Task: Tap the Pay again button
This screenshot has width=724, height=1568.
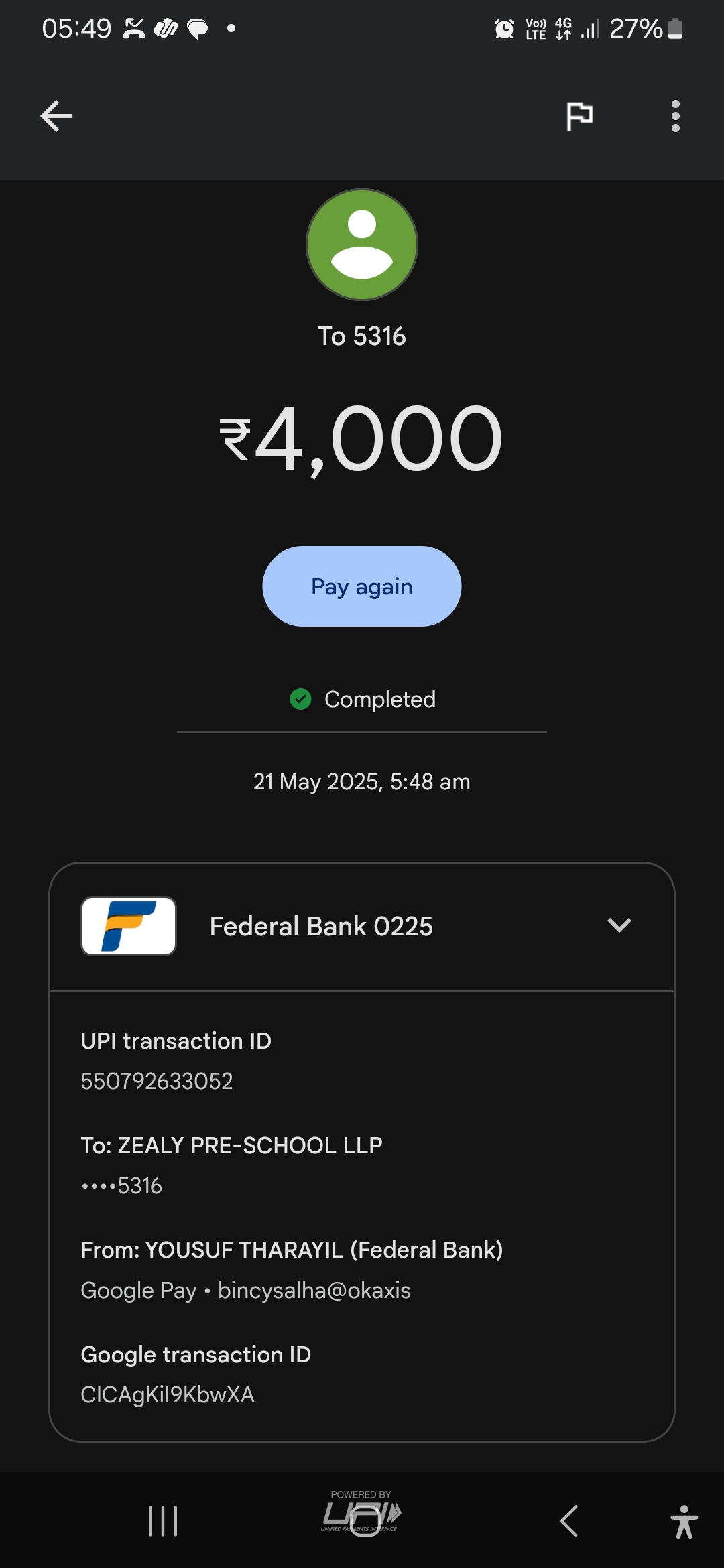Action: point(361,586)
